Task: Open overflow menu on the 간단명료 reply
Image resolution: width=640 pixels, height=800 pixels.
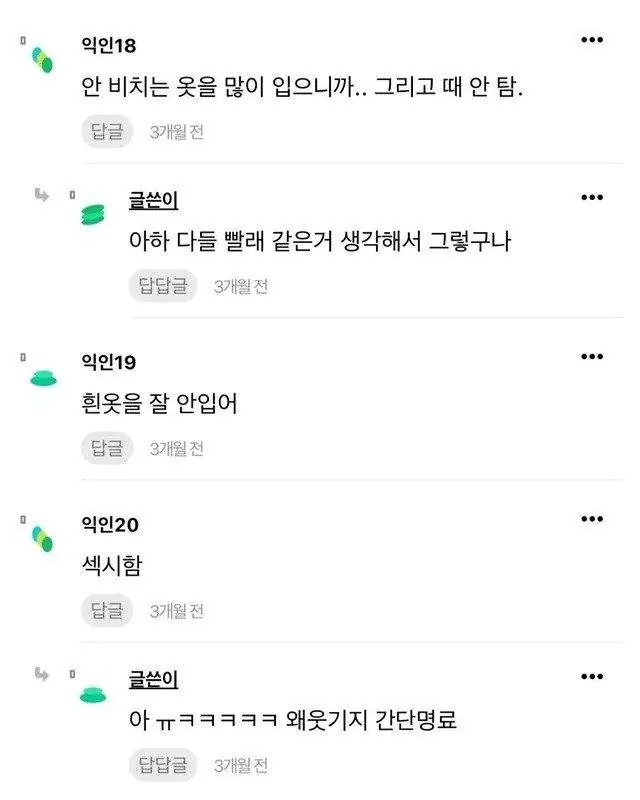Action: tap(592, 676)
